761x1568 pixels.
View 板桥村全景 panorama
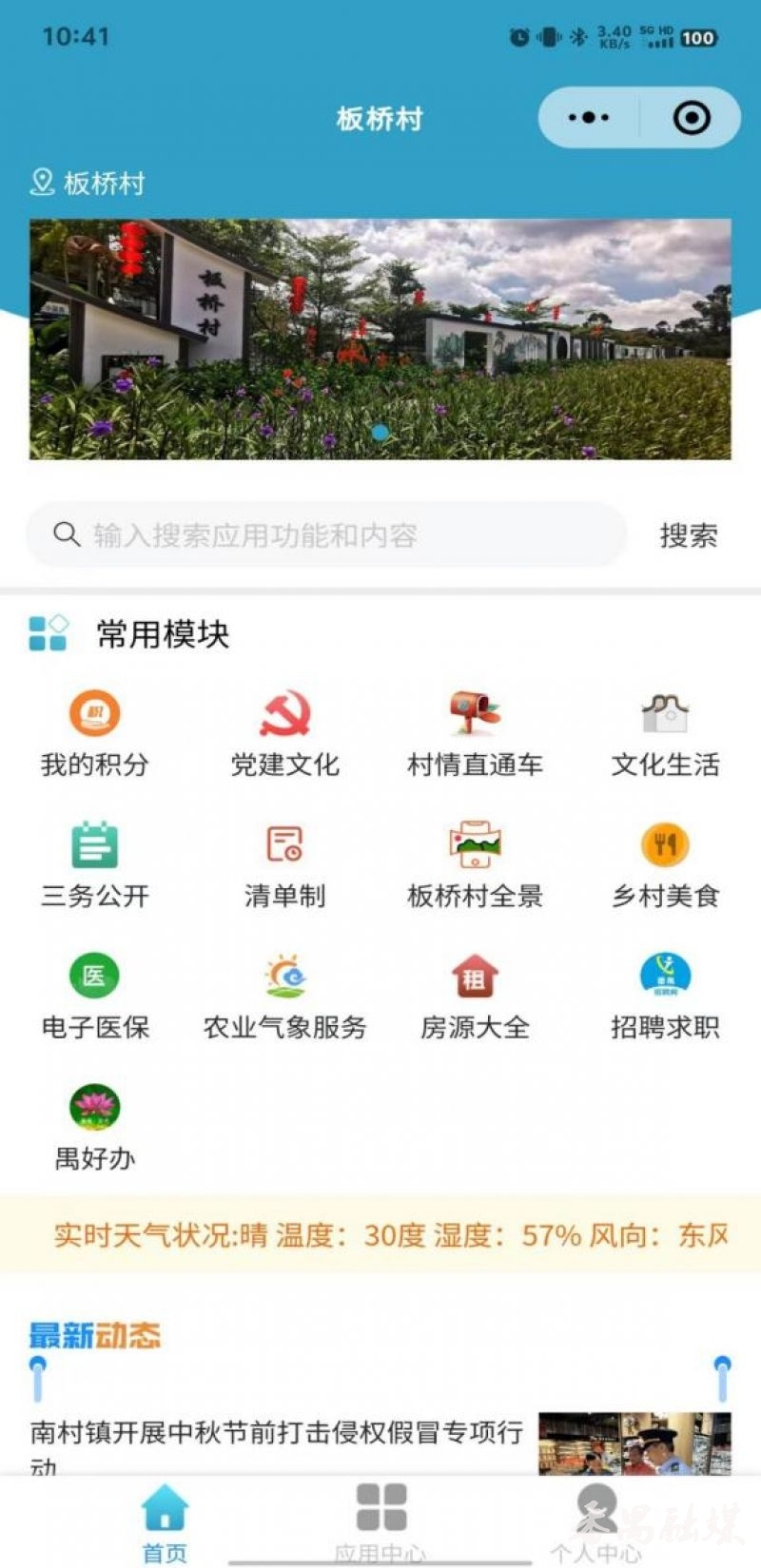pyautogui.click(x=475, y=863)
